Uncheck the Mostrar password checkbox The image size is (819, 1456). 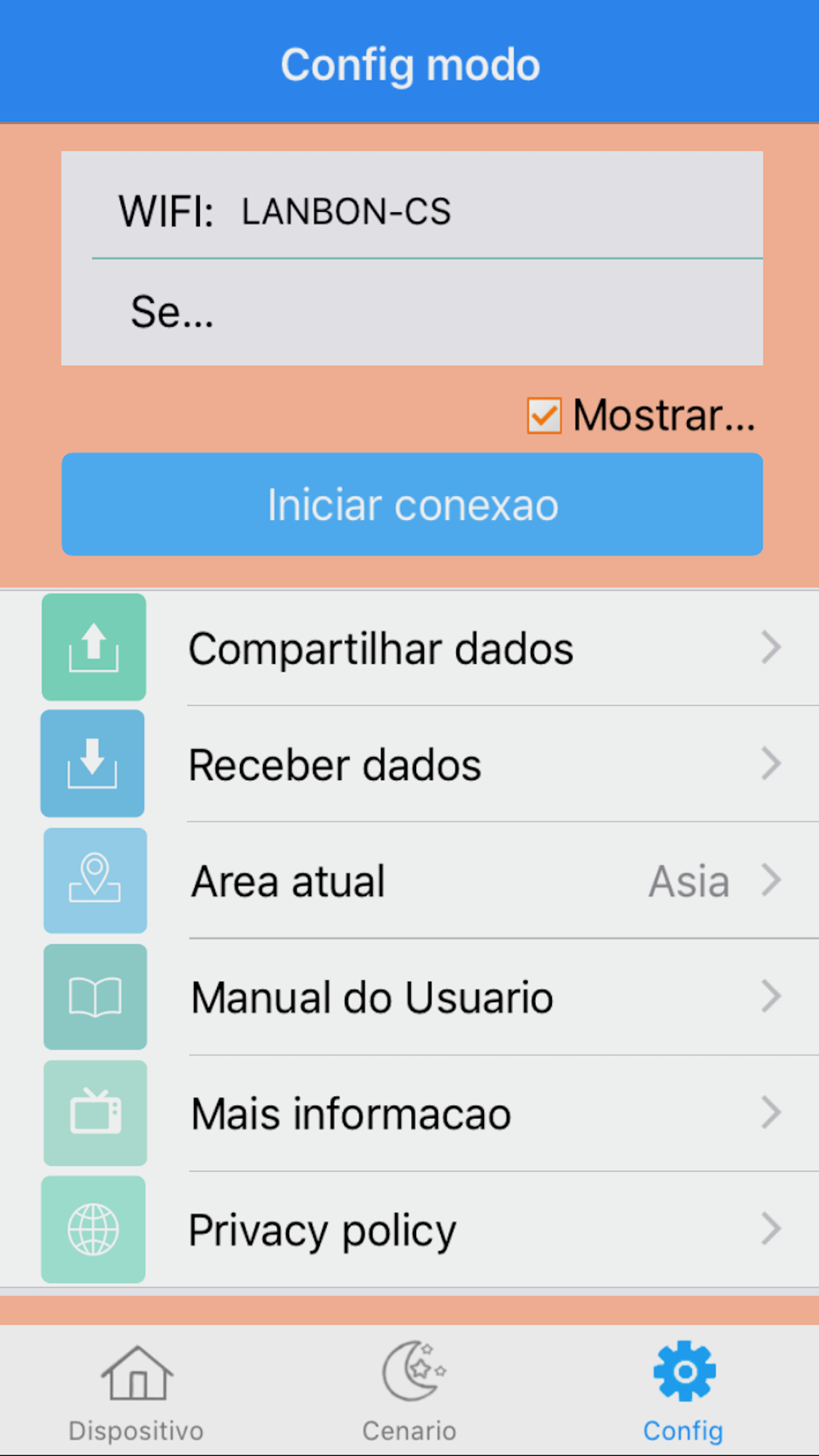[x=544, y=415]
